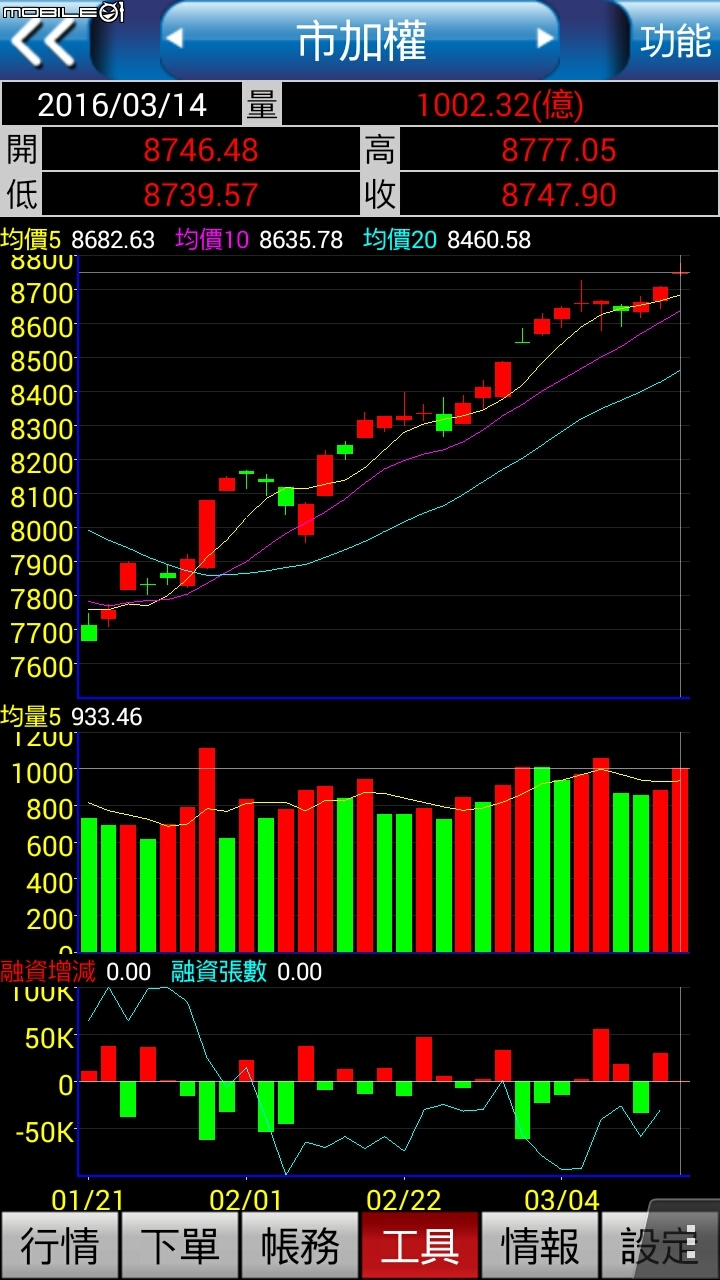This screenshot has height=1280, width=720.
Task: Select the 工具 tab
Action: (420, 1245)
